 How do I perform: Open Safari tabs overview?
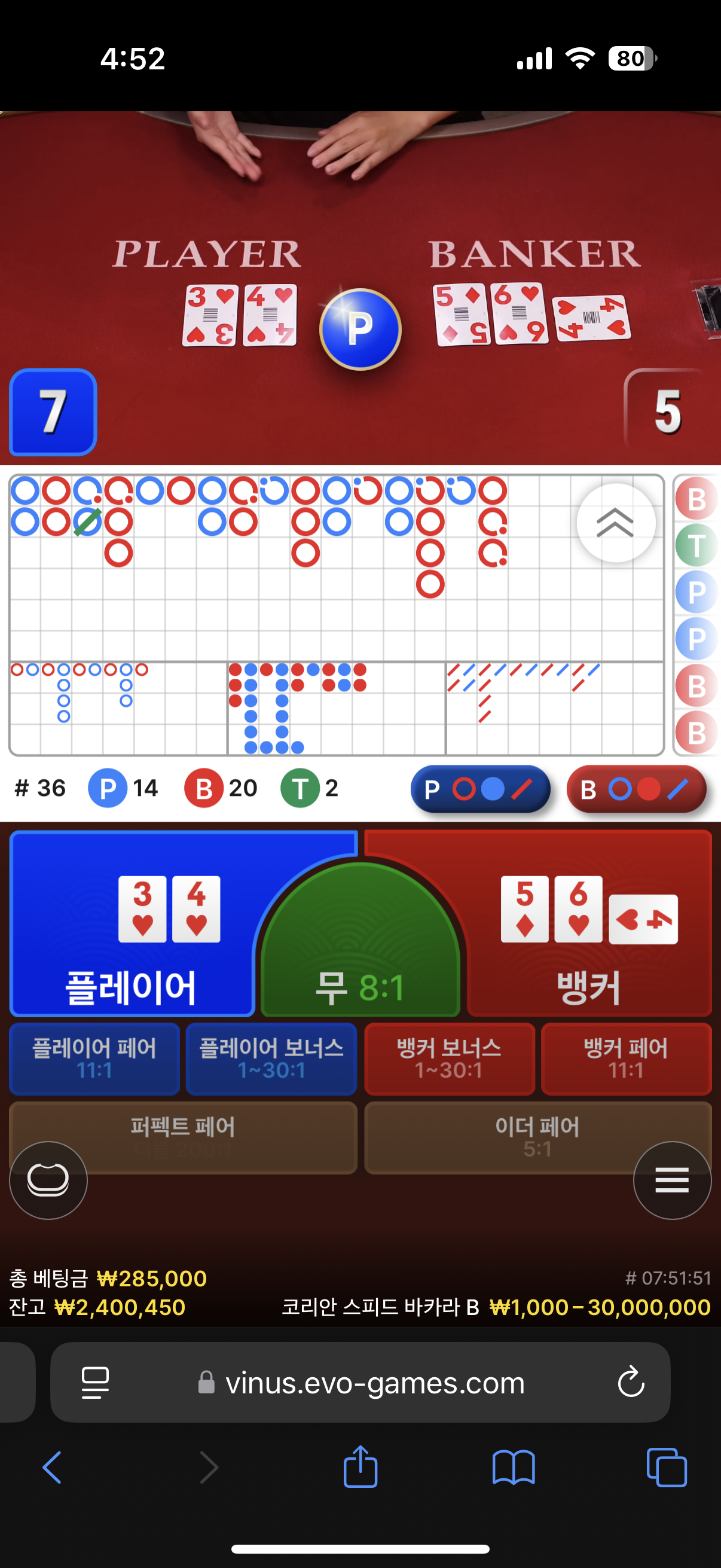point(667,1468)
